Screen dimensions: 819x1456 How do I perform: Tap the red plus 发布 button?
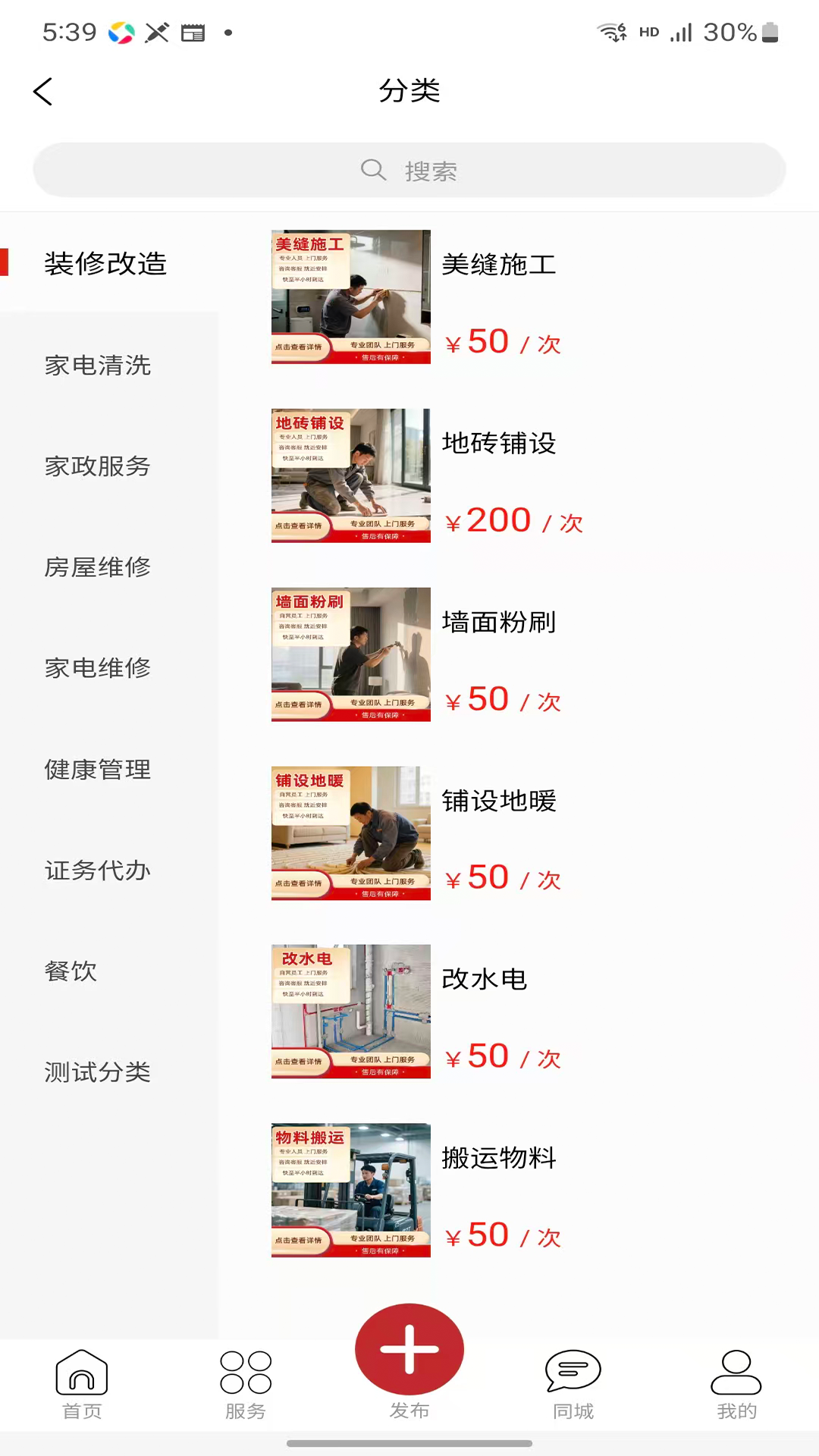click(409, 1350)
